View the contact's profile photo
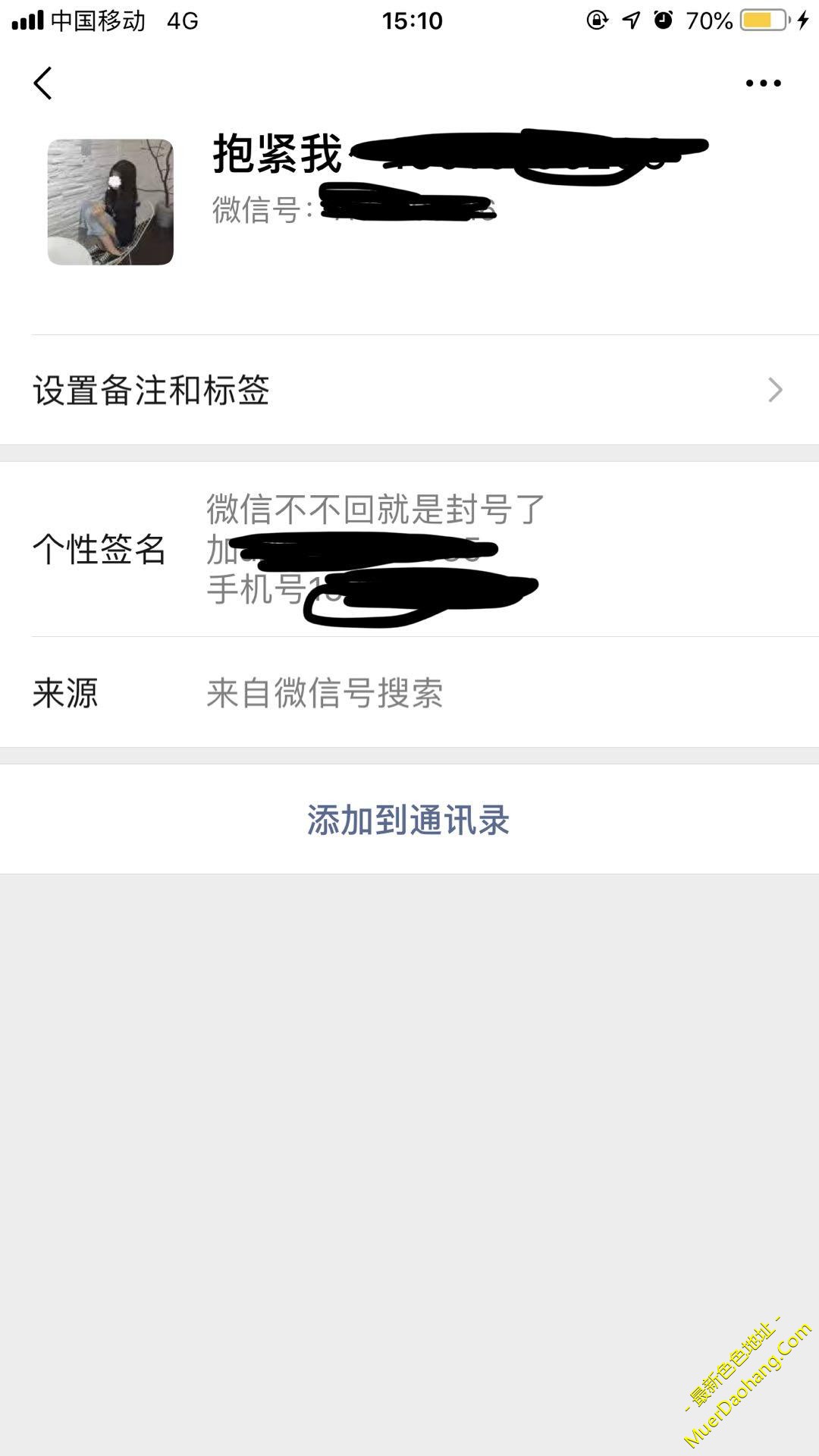 click(x=111, y=202)
